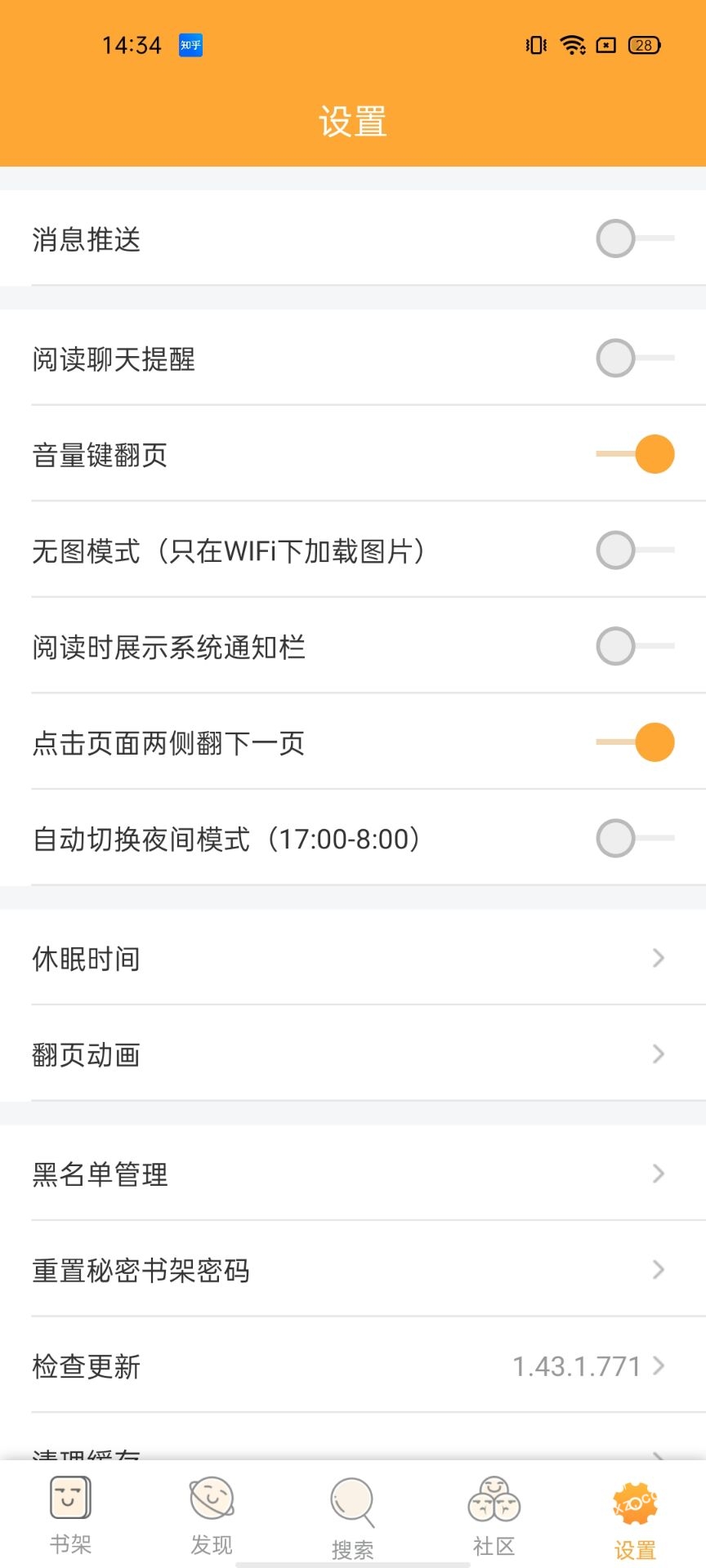Select the 设置 tab
Screen dimensions: 706x1568
tap(635, 1519)
